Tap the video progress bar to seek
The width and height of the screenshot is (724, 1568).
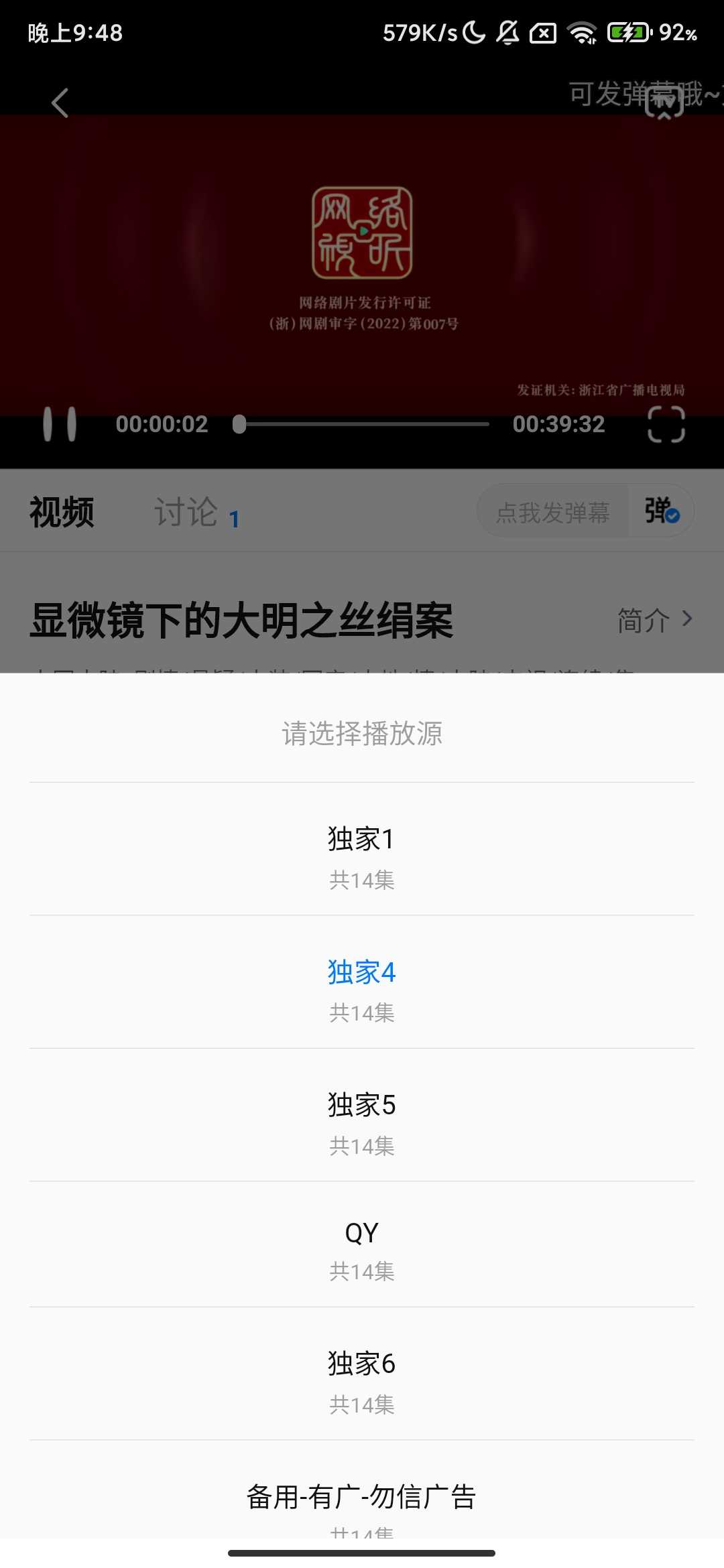(362, 423)
